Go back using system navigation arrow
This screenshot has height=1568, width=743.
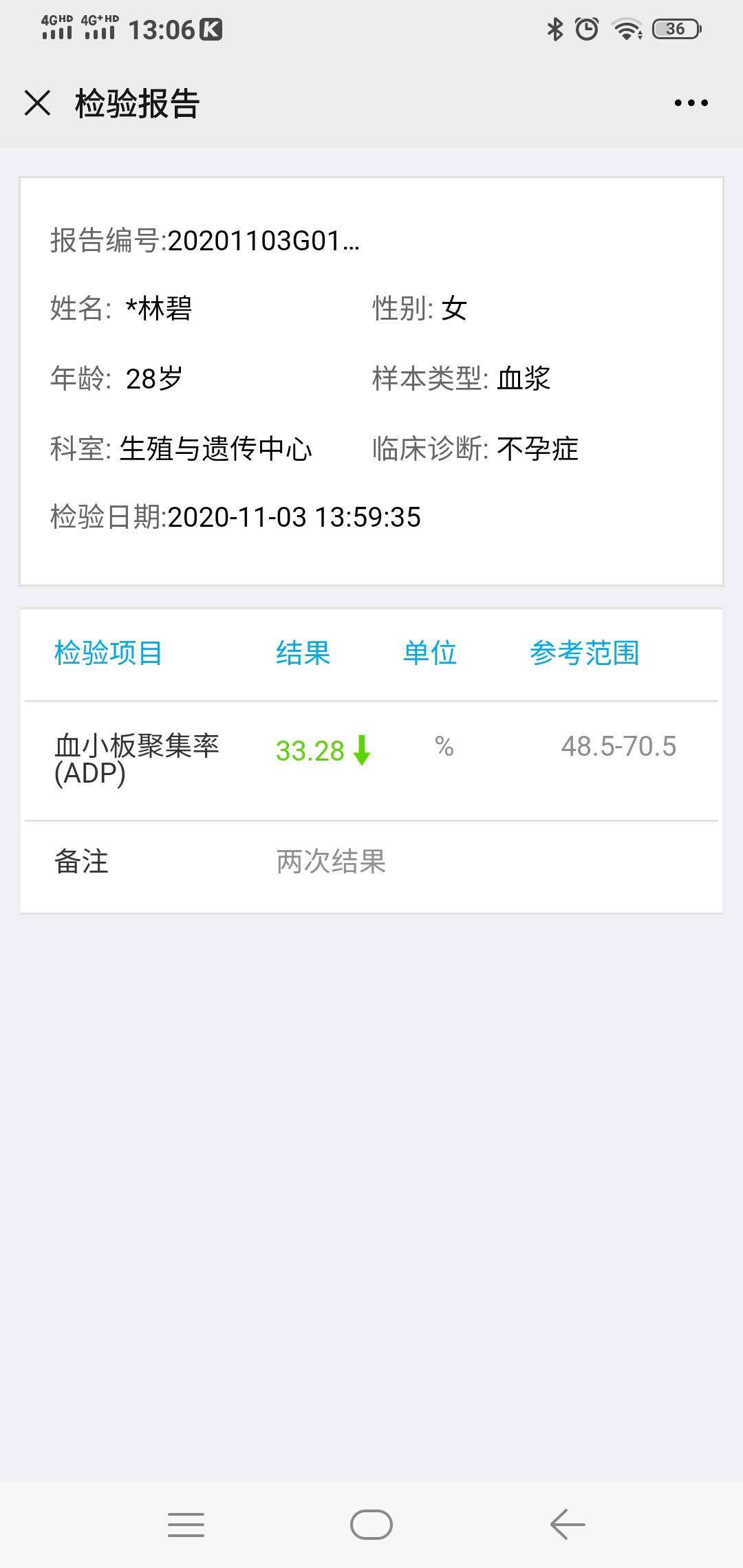[568, 1525]
